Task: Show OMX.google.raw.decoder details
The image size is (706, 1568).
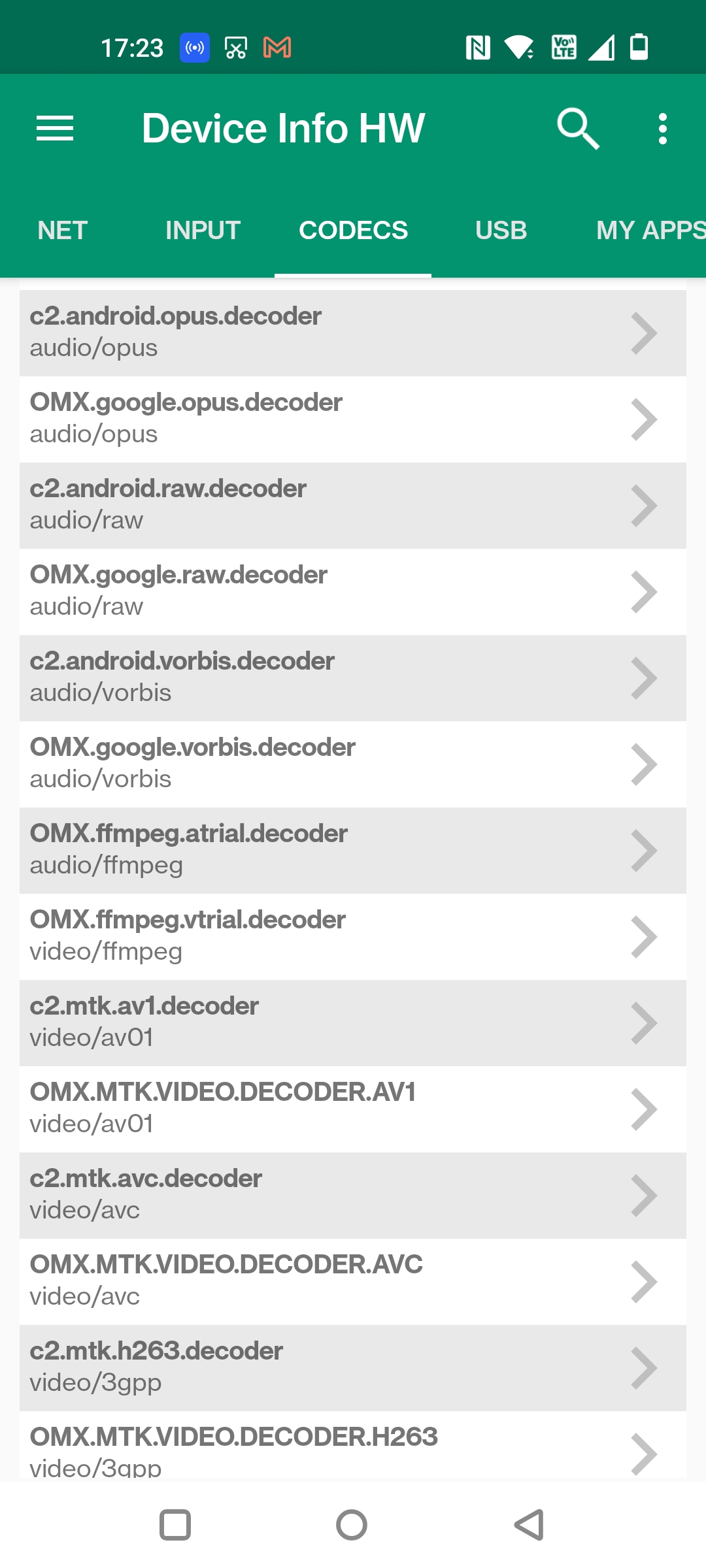Action: 353,591
